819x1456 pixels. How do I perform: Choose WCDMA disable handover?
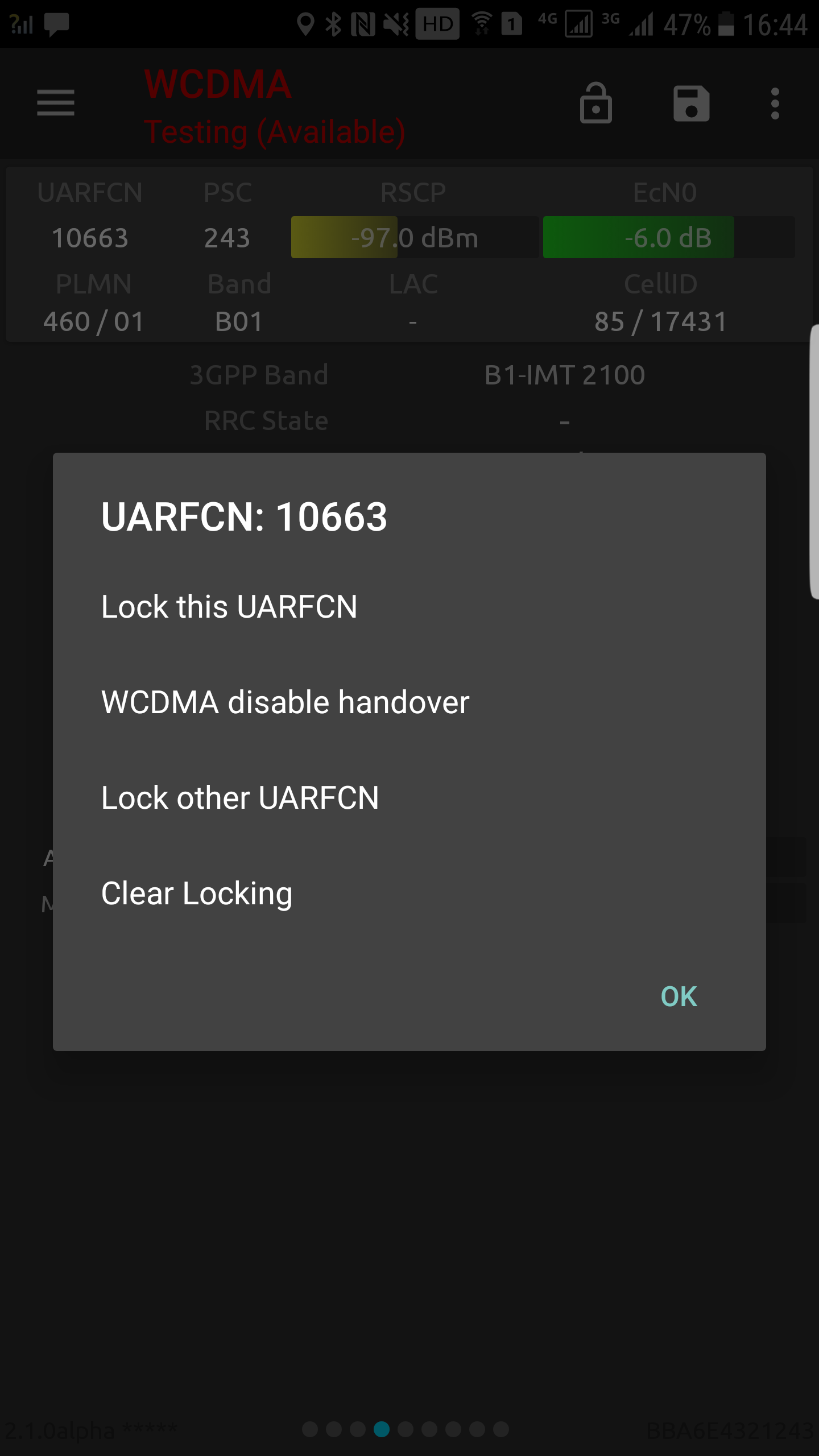tap(285, 702)
